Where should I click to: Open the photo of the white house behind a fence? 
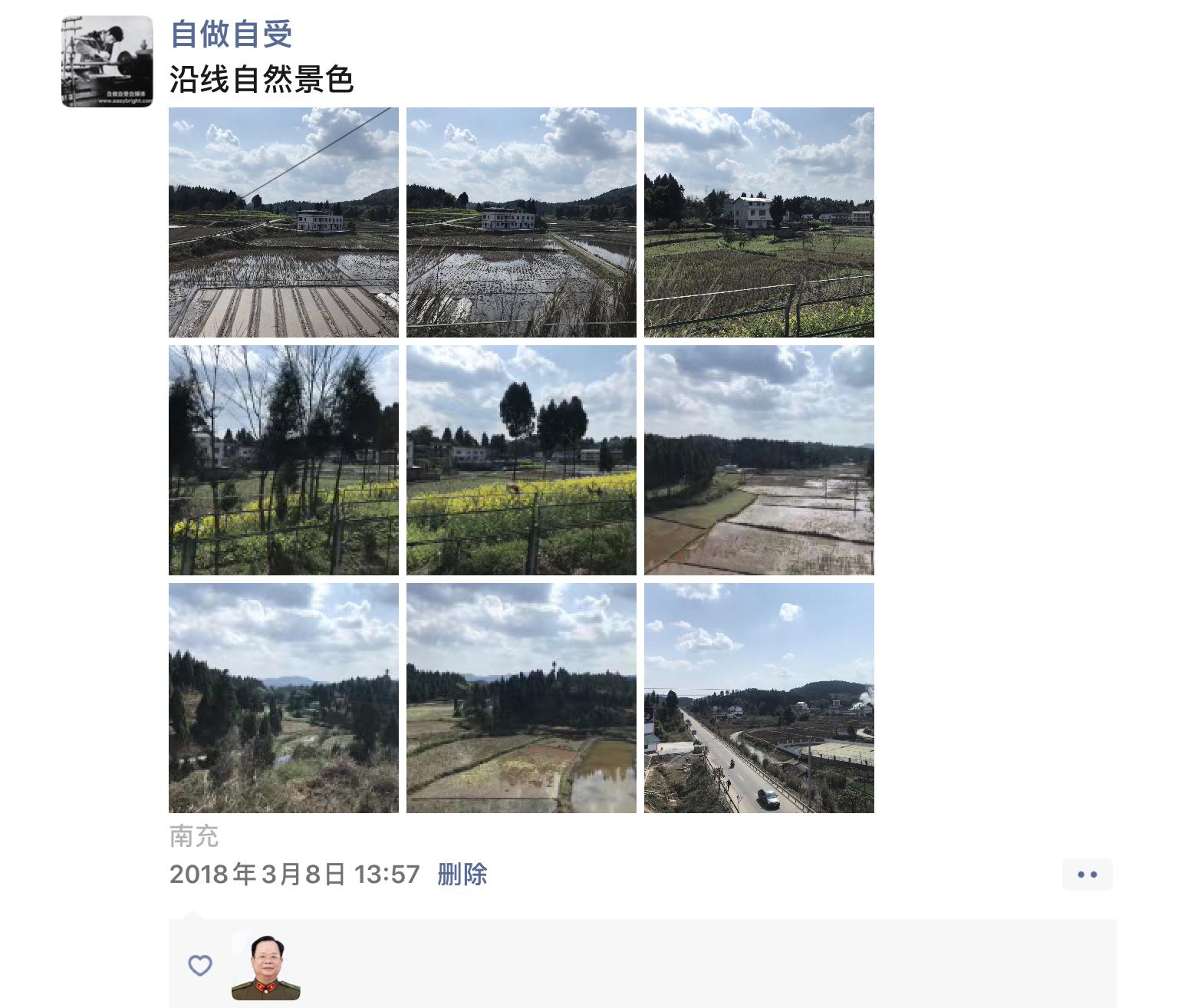(759, 222)
